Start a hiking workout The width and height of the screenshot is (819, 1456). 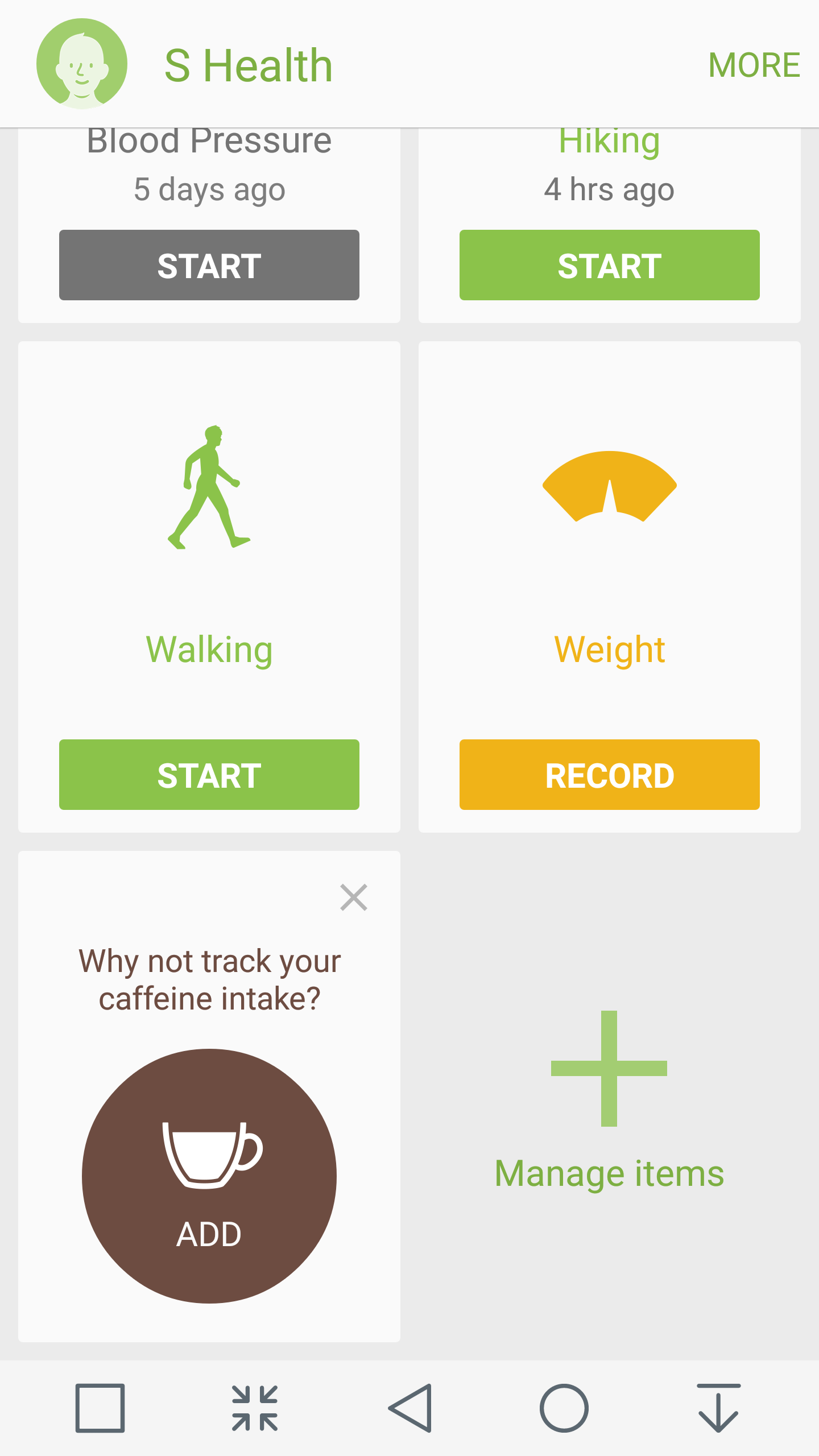pos(609,265)
